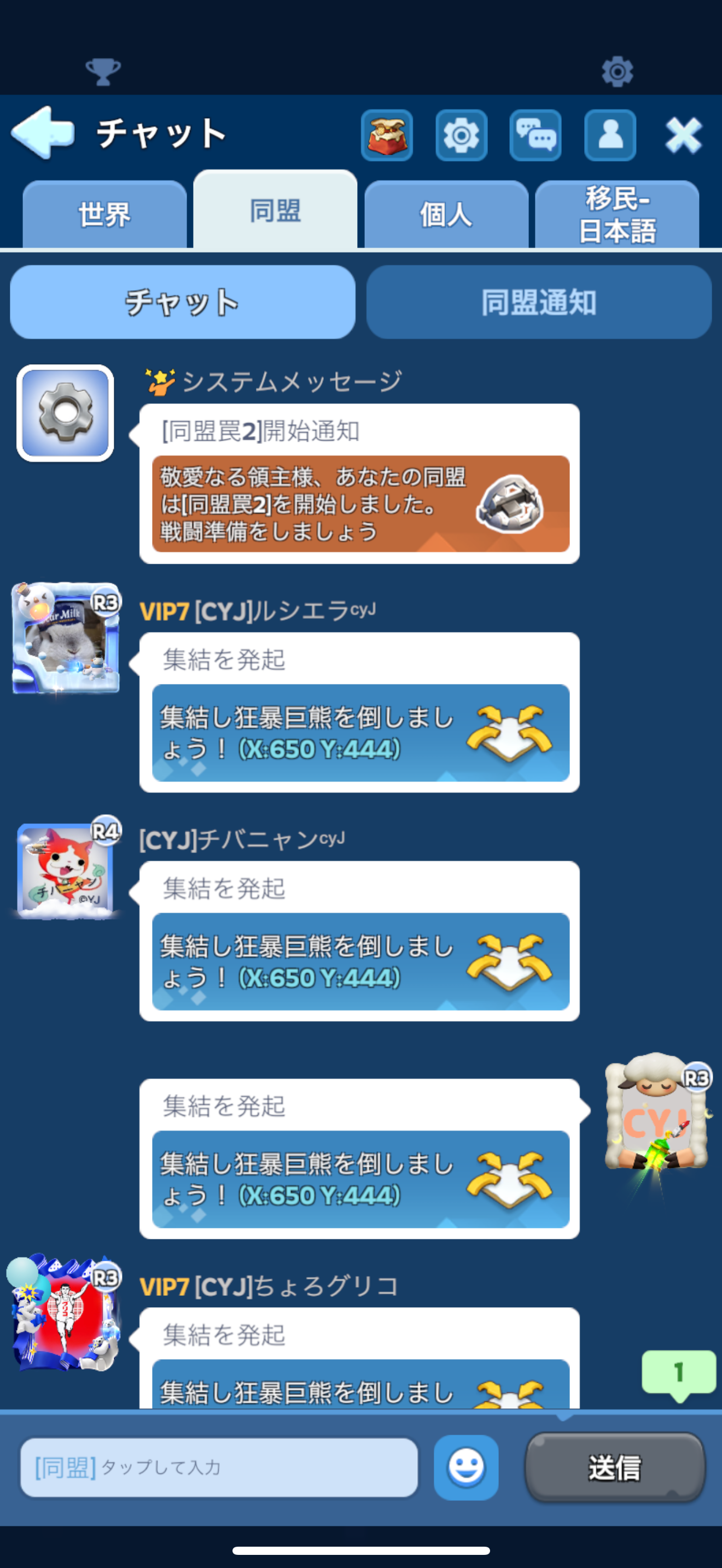Go back using the white arrow
This screenshot has width=722, height=1568.
point(43,133)
